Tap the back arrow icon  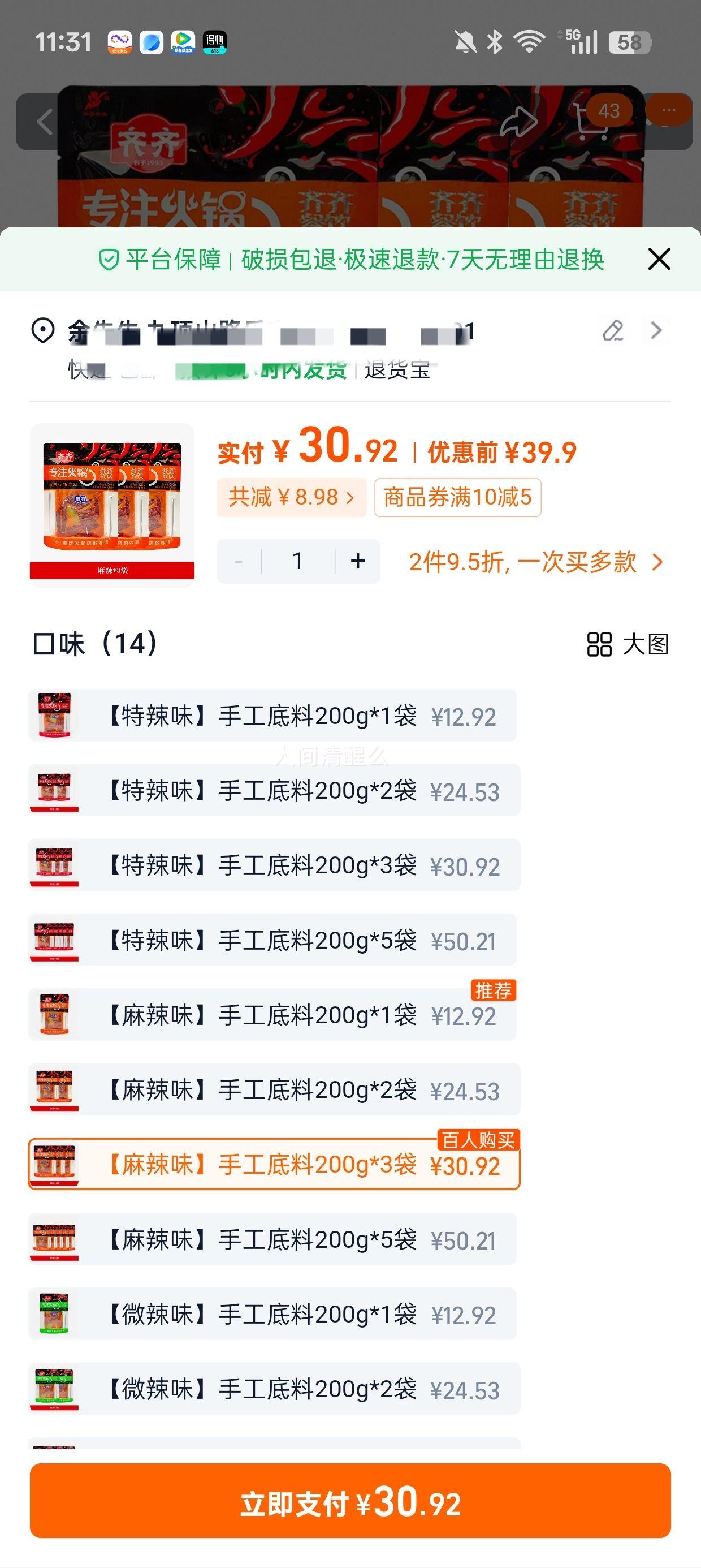point(44,121)
